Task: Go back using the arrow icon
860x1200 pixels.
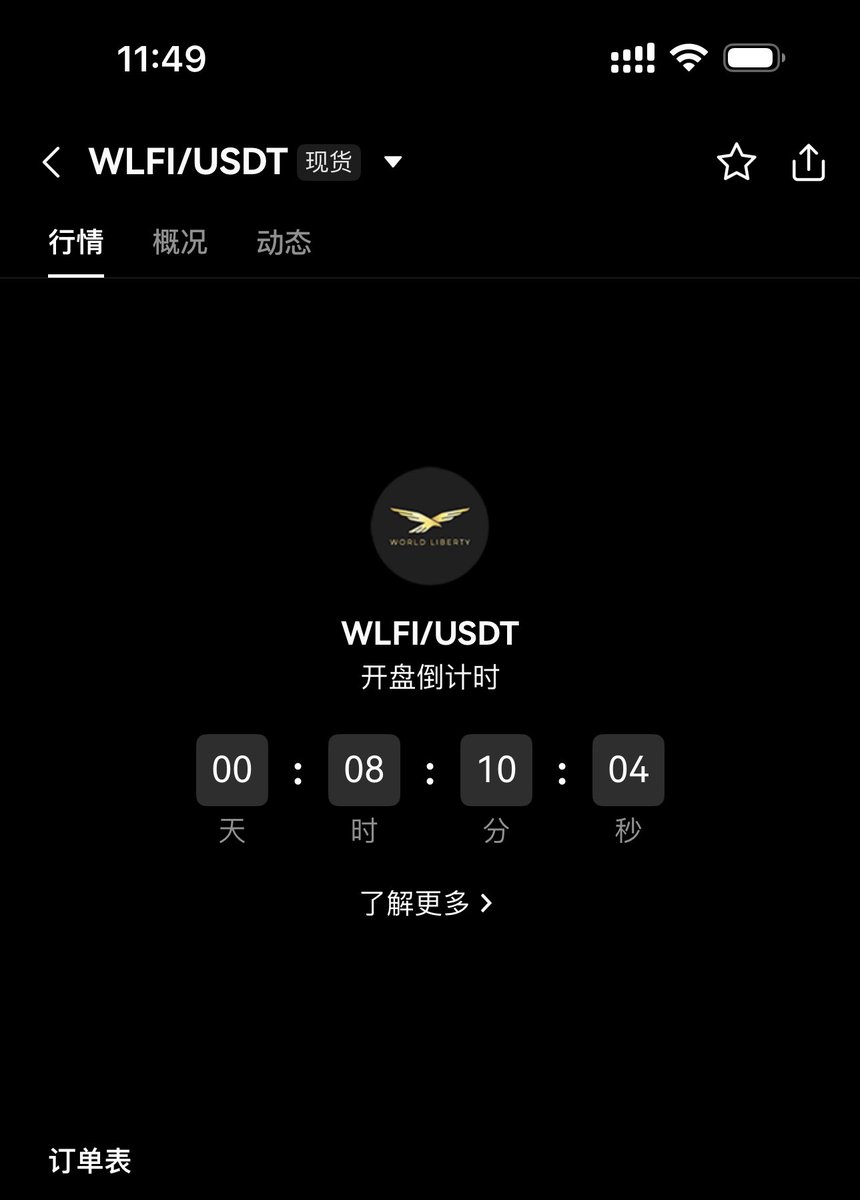Action: 52,162
